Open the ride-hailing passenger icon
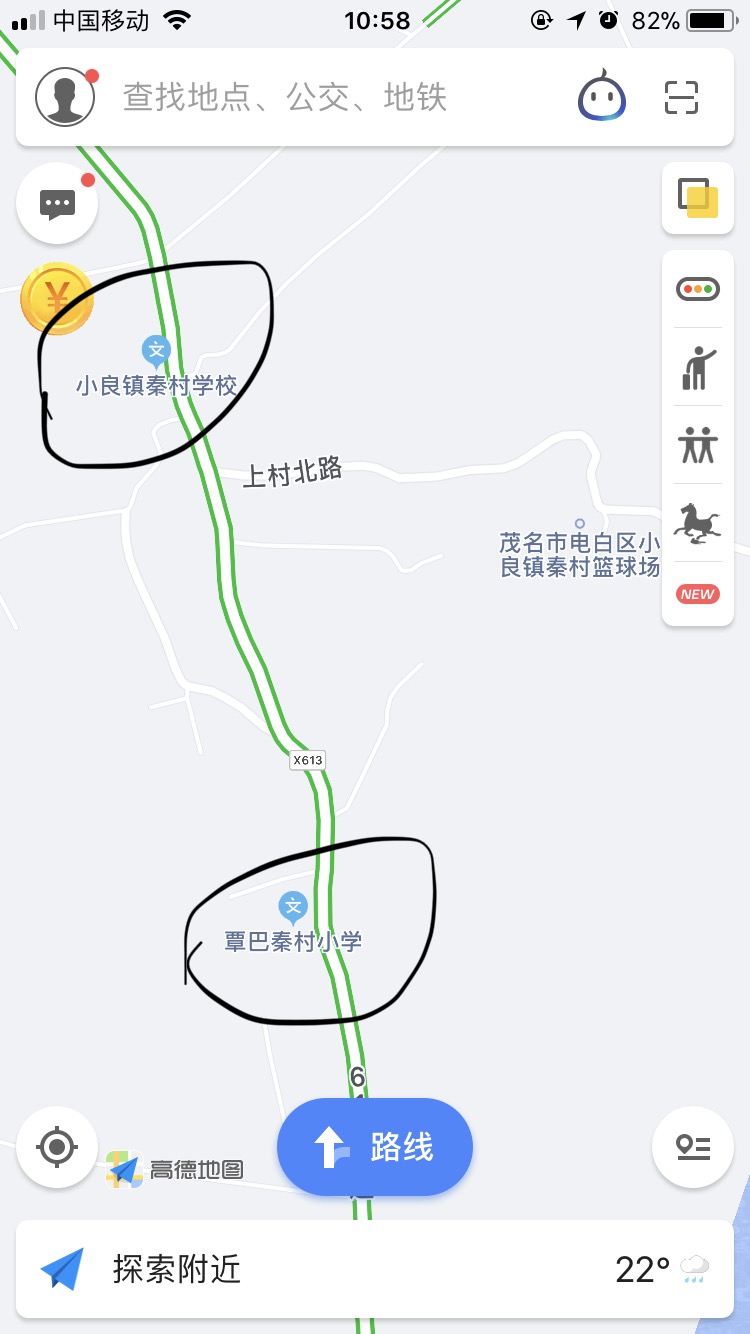Screen dimensions: 750x1334 (x=697, y=367)
